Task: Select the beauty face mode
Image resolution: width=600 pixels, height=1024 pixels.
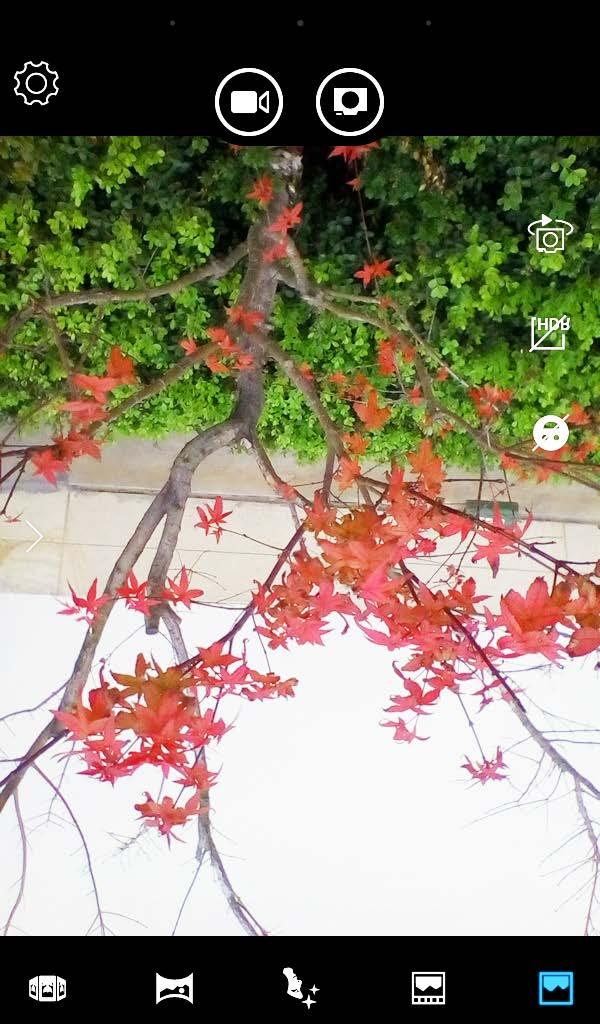Action: (x=299, y=988)
